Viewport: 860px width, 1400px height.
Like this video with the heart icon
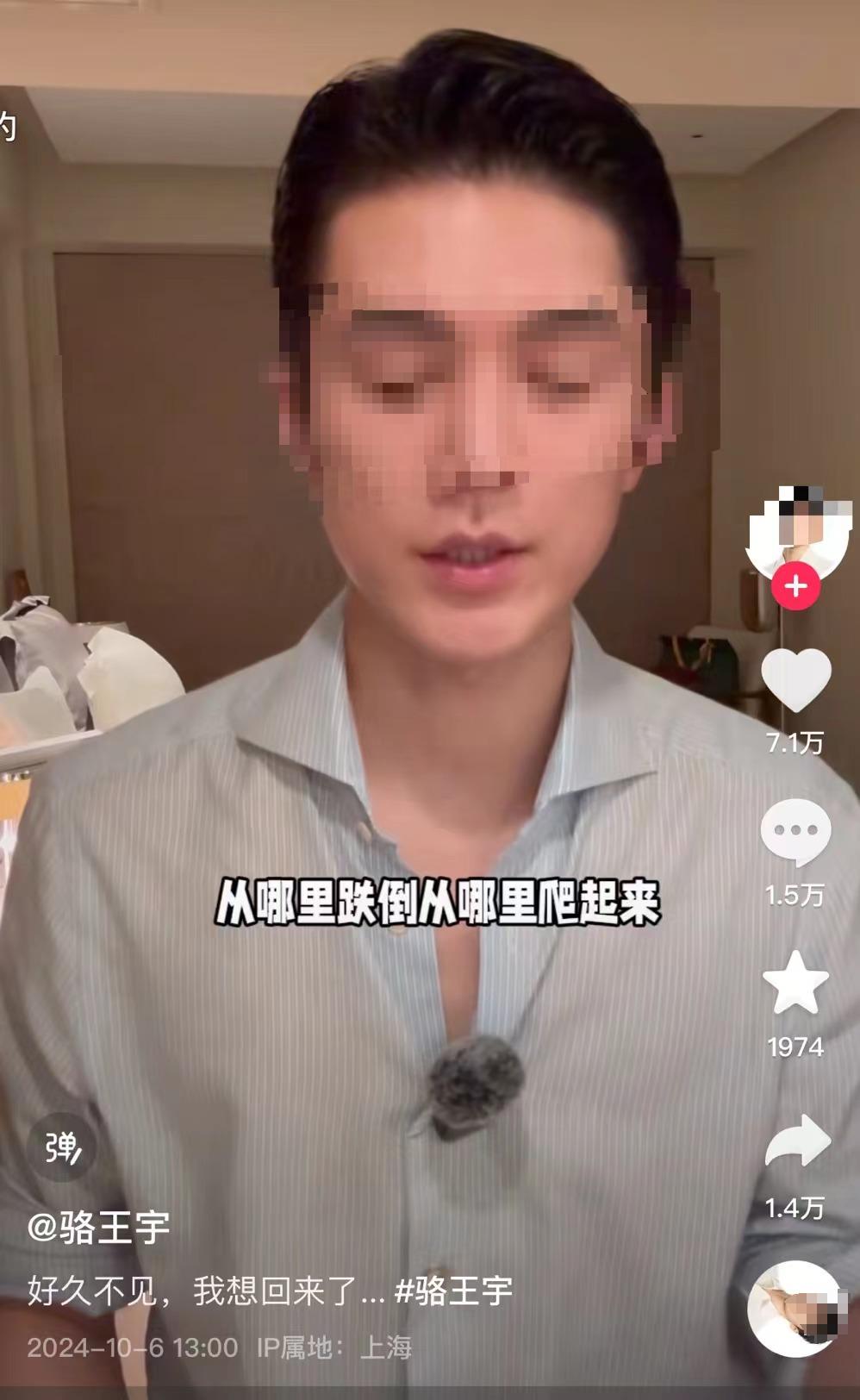[x=795, y=680]
